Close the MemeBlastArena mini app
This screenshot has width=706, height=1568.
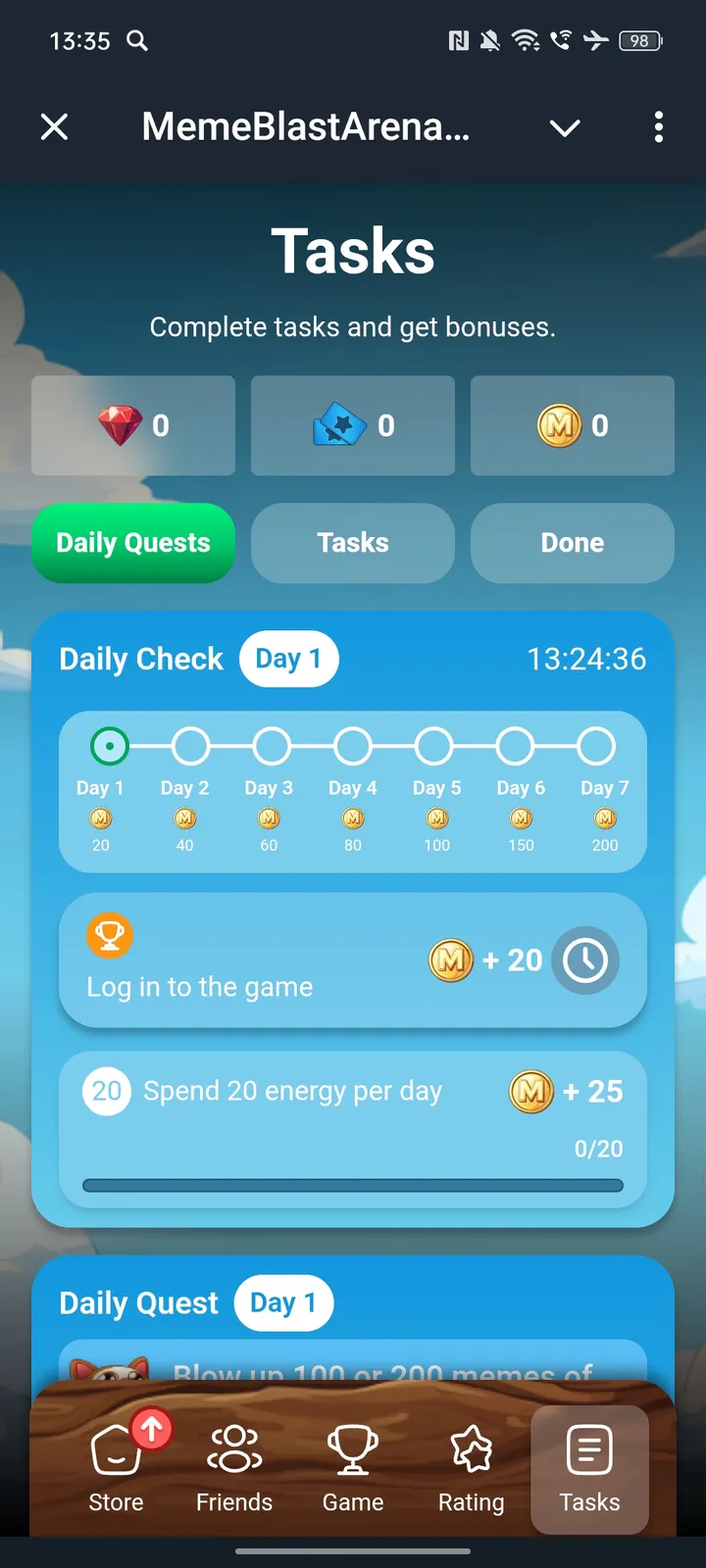[55, 126]
